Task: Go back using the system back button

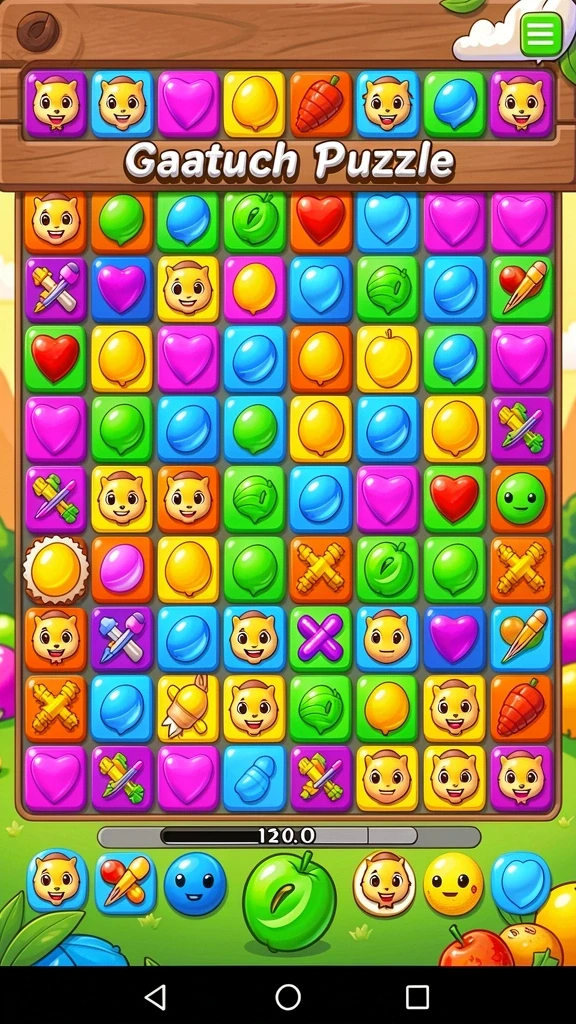Action: click(155, 997)
